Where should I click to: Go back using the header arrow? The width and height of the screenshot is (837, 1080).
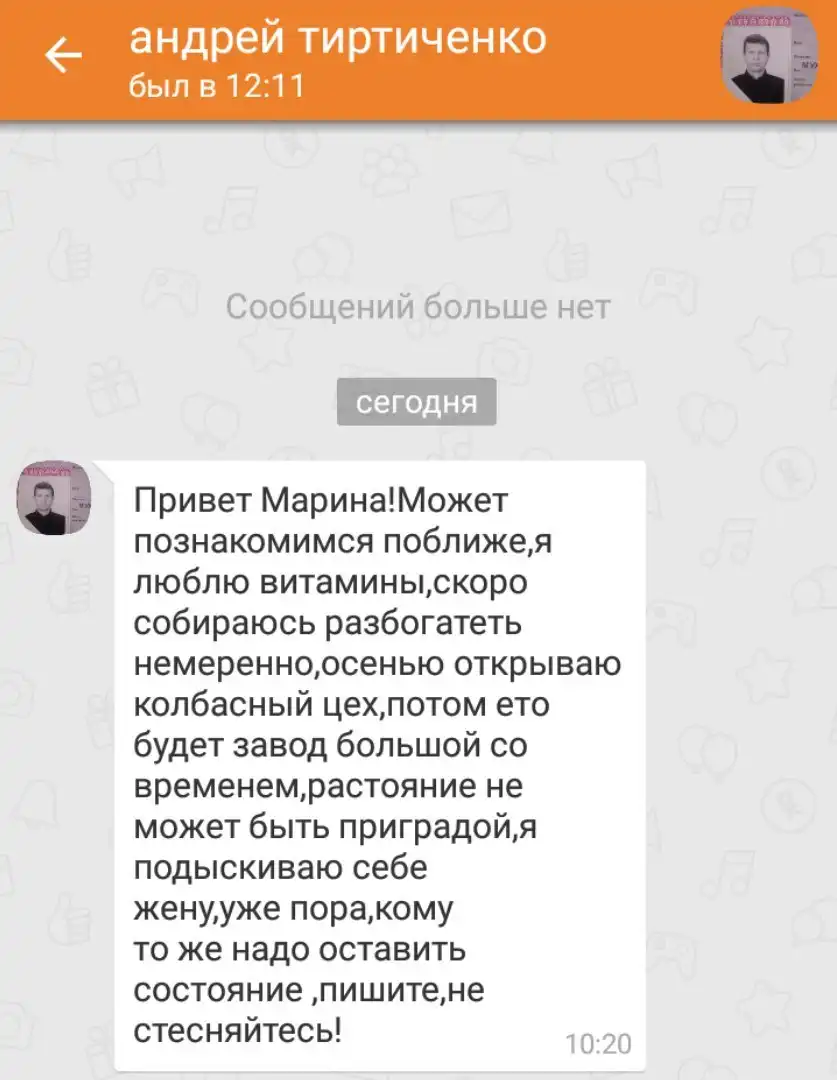[63, 57]
